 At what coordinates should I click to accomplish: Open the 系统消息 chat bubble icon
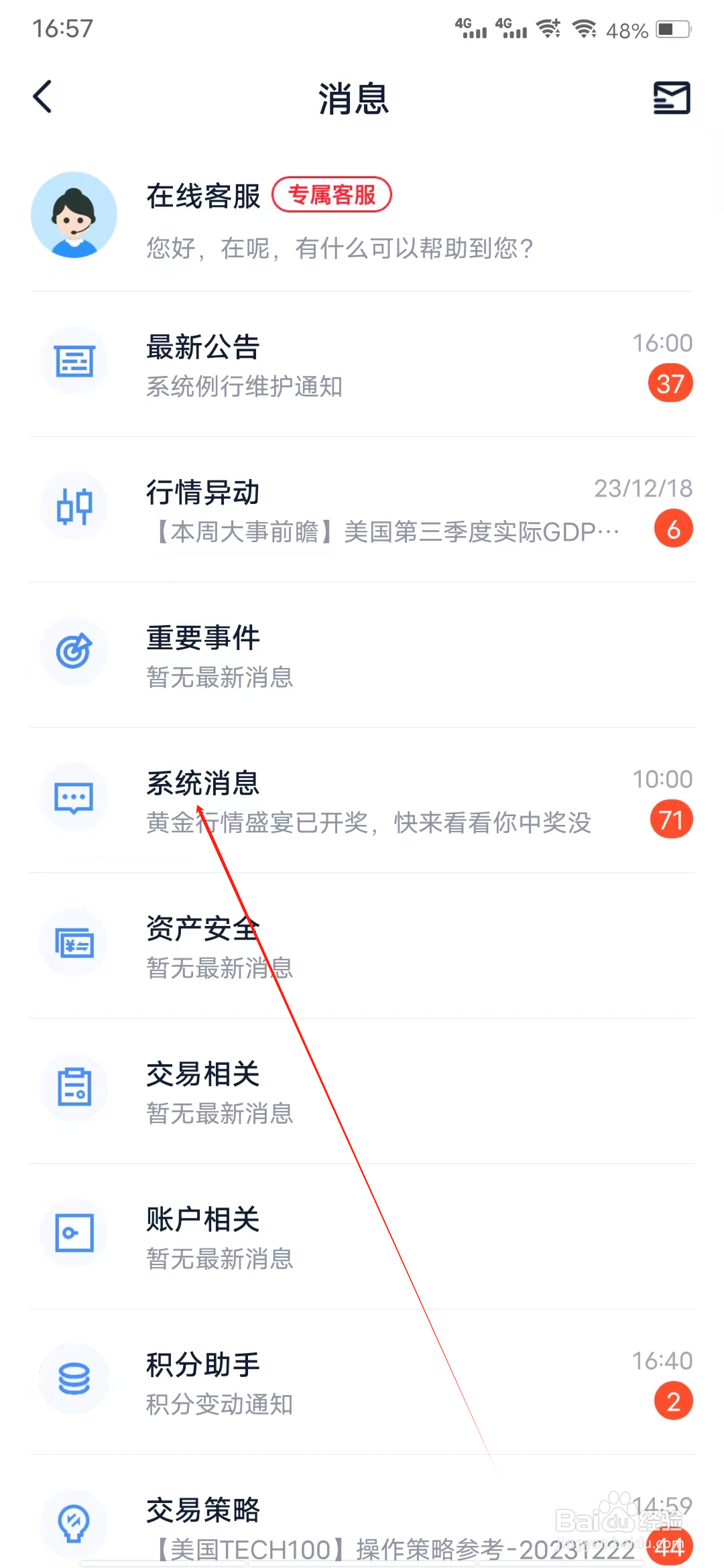pyautogui.click(x=74, y=797)
